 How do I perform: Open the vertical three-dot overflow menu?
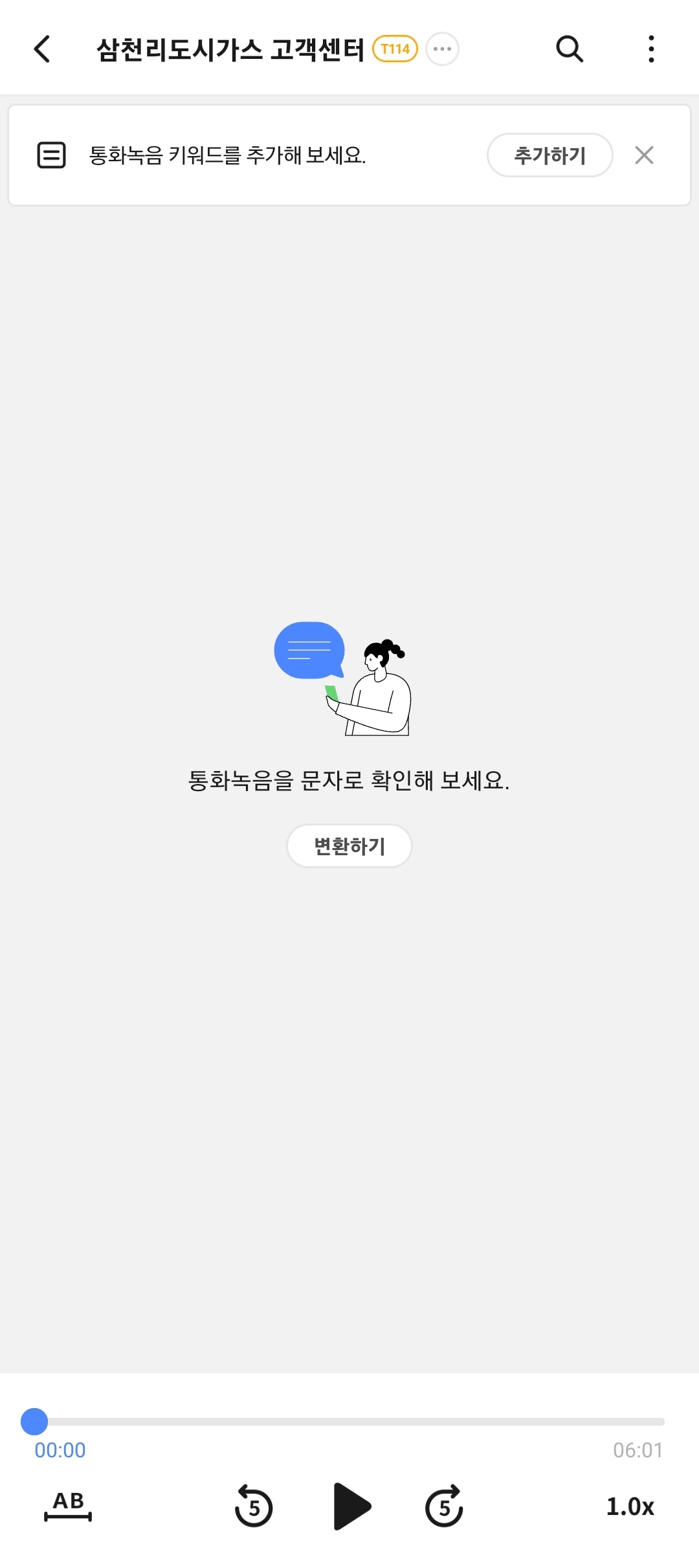(651, 49)
